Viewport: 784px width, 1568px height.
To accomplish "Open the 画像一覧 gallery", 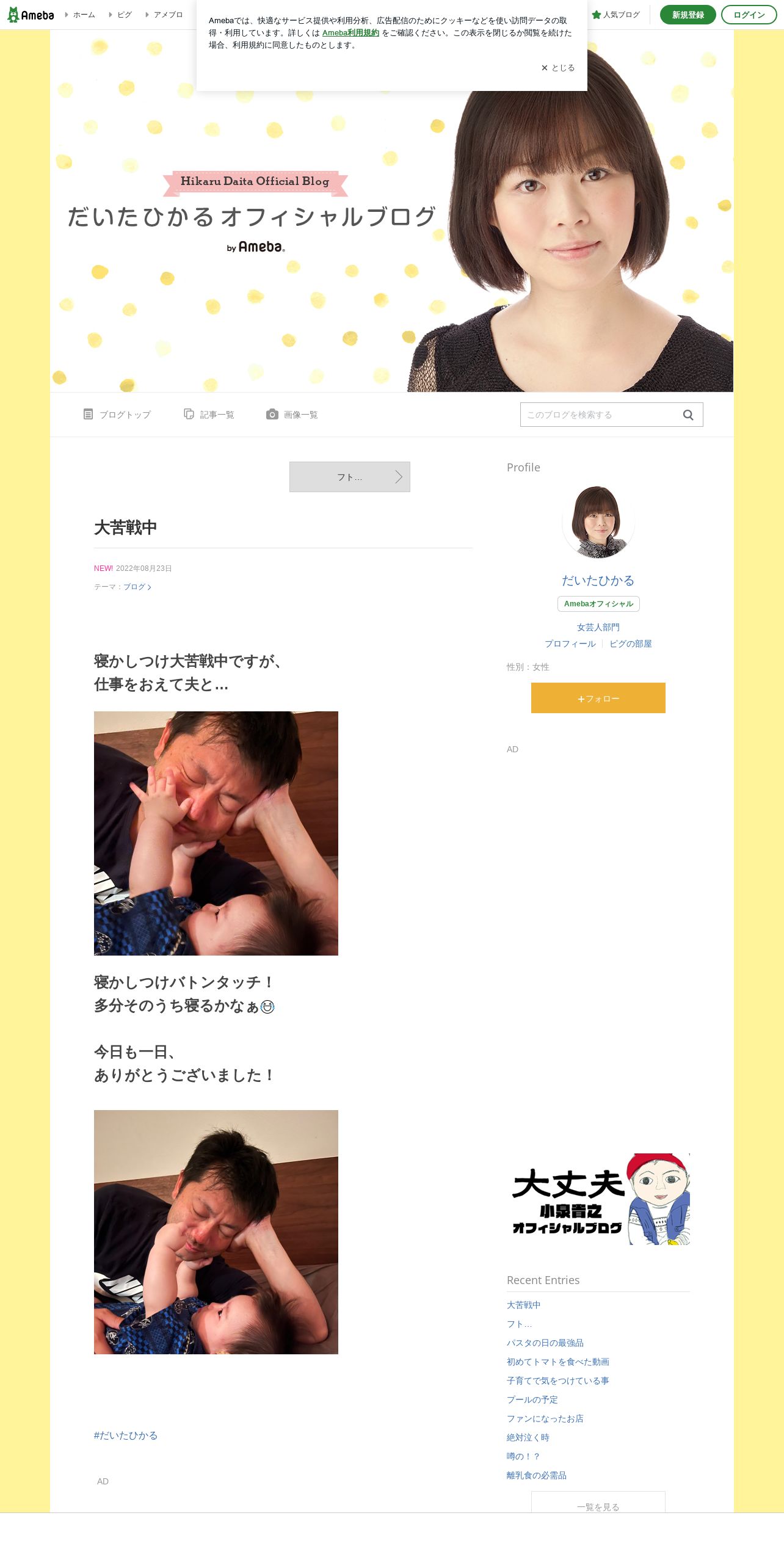I will click(292, 415).
